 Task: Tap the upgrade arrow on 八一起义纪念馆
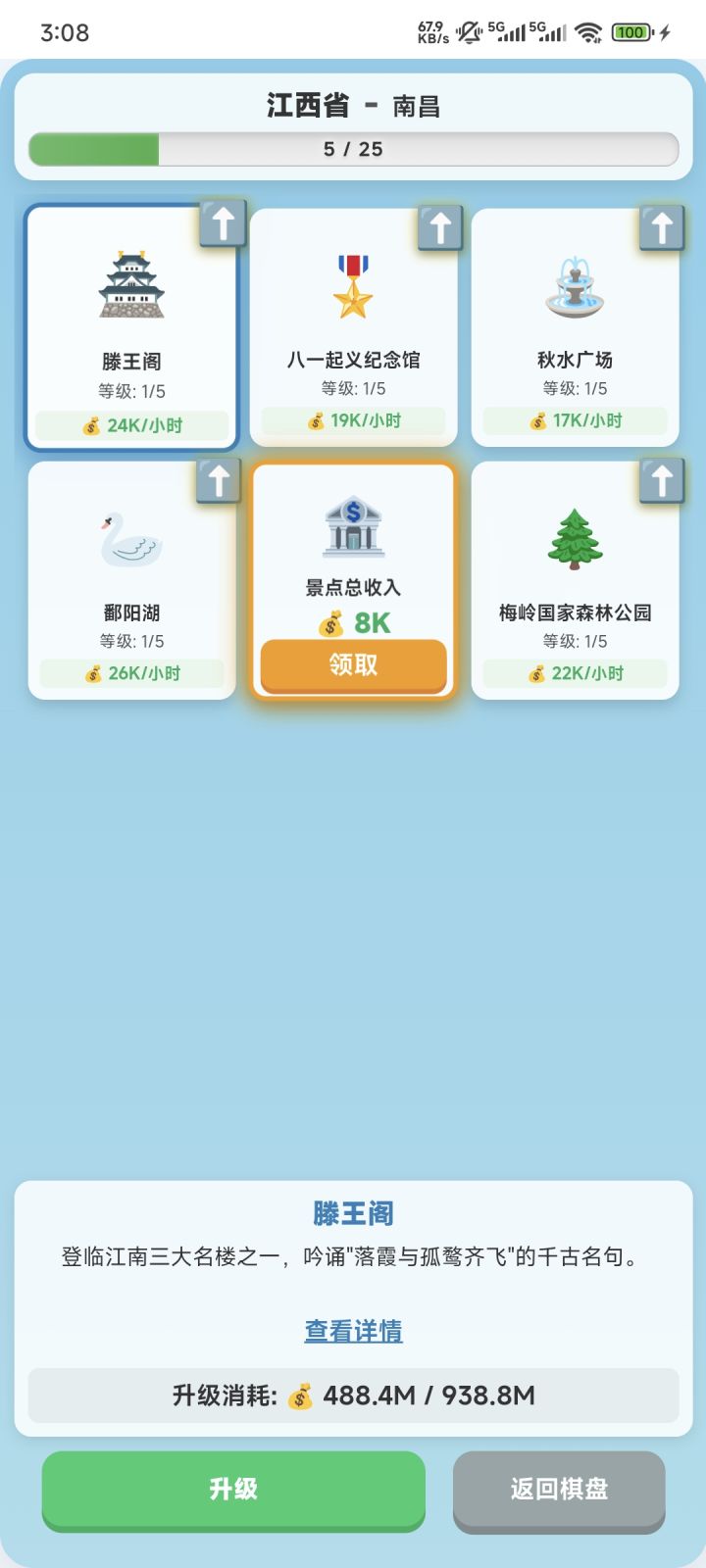pos(440,228)
